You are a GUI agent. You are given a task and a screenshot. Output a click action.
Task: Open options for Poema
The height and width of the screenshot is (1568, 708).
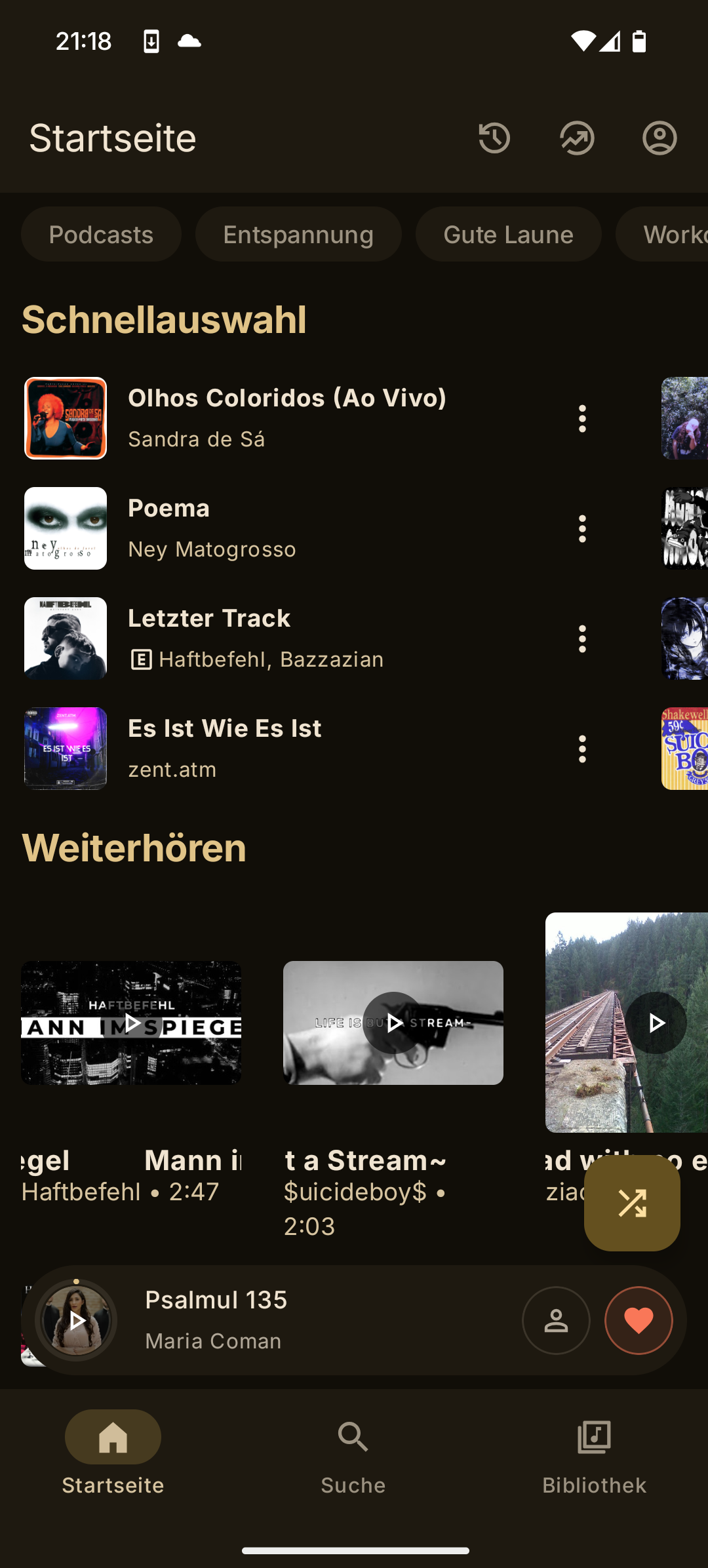(x=582, y=528)
